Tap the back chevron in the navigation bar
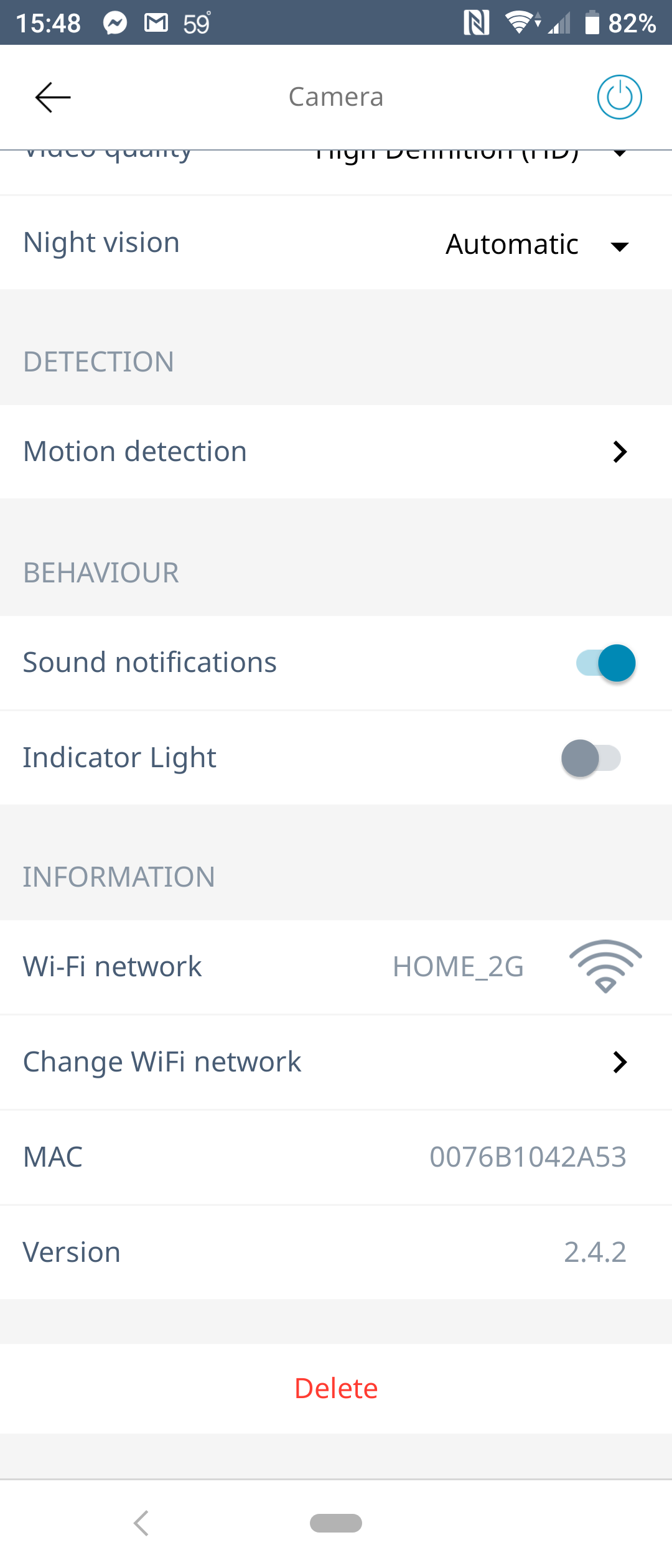 coord(141,1523)
